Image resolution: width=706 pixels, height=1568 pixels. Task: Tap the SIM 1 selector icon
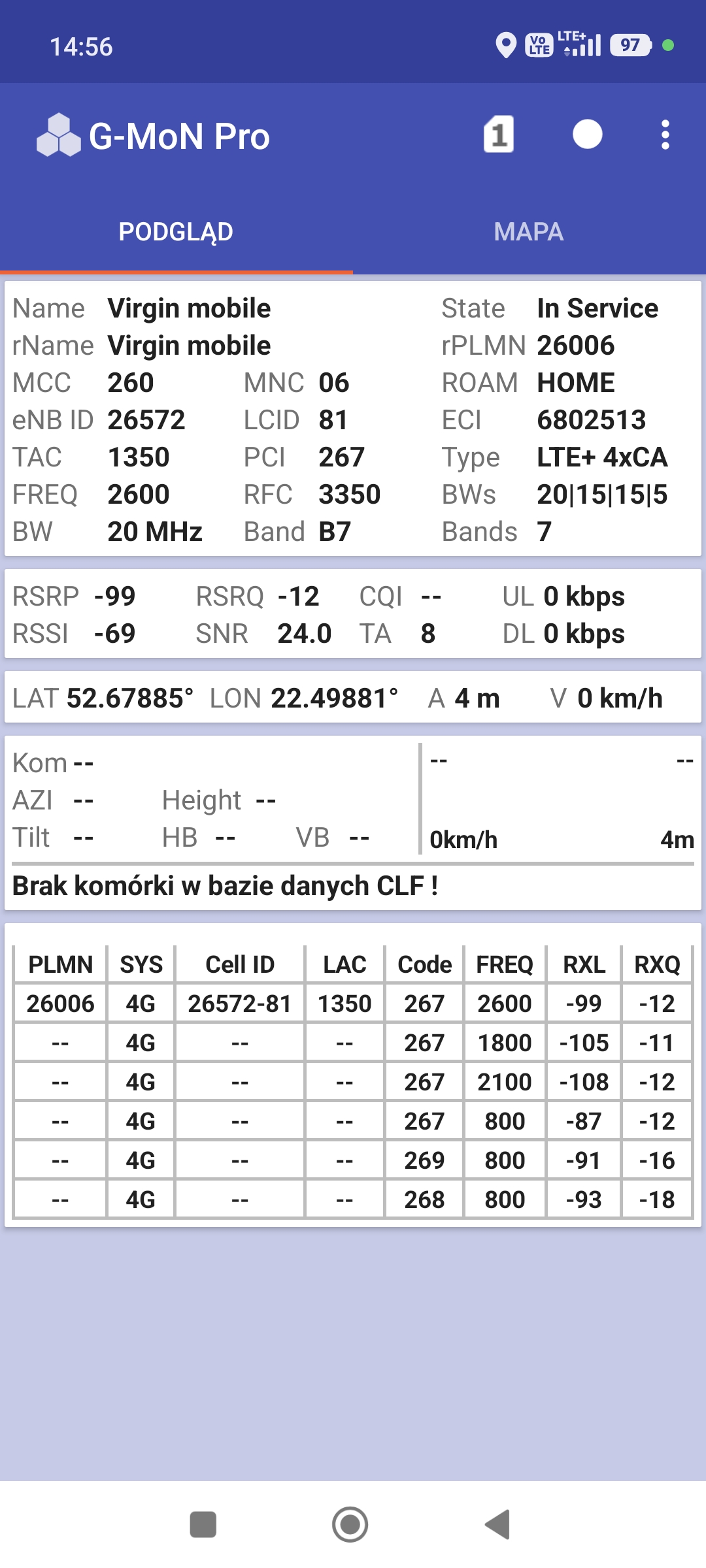tap(498, 135)
